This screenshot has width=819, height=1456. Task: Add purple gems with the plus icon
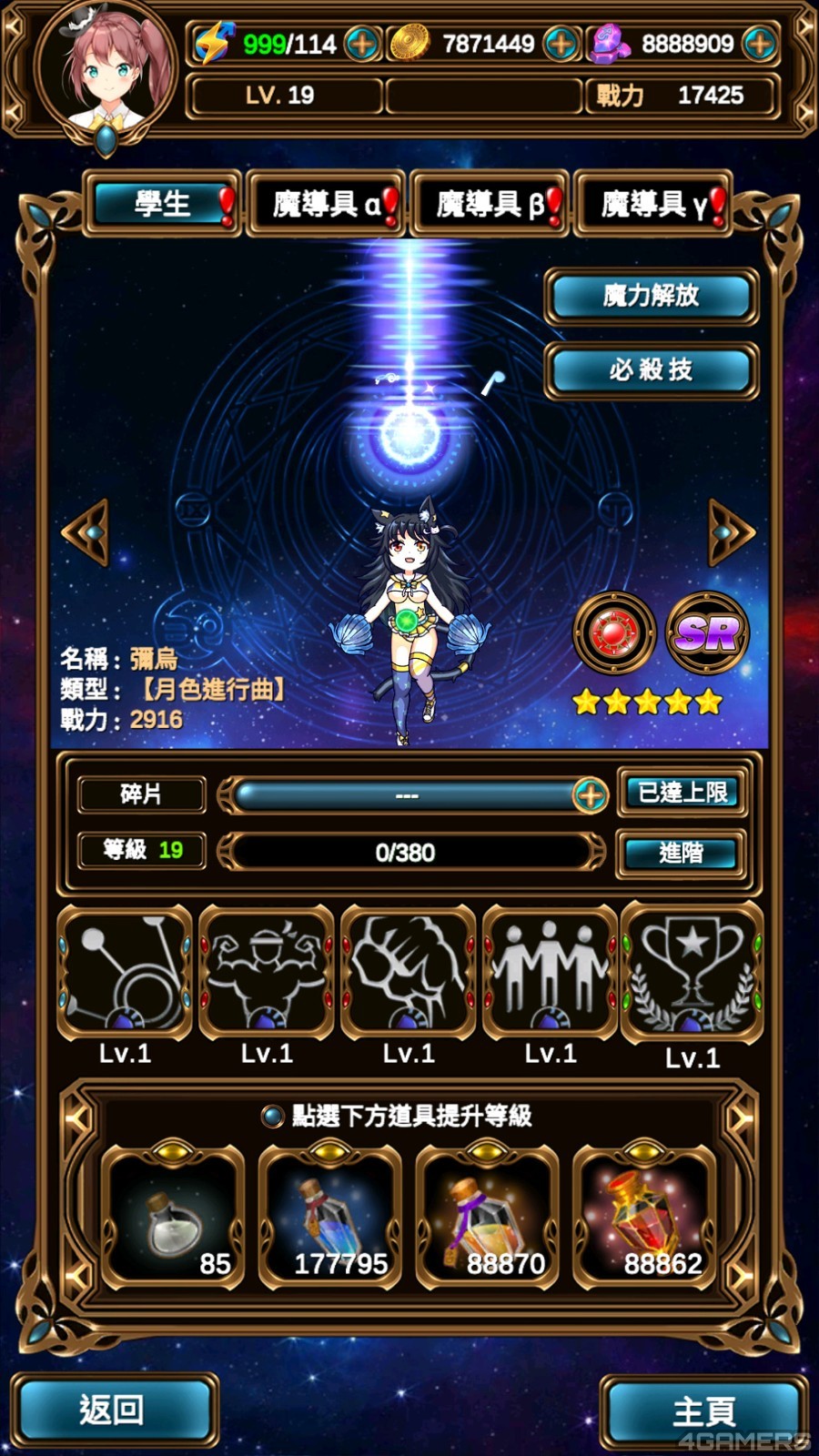pos(759,43)
